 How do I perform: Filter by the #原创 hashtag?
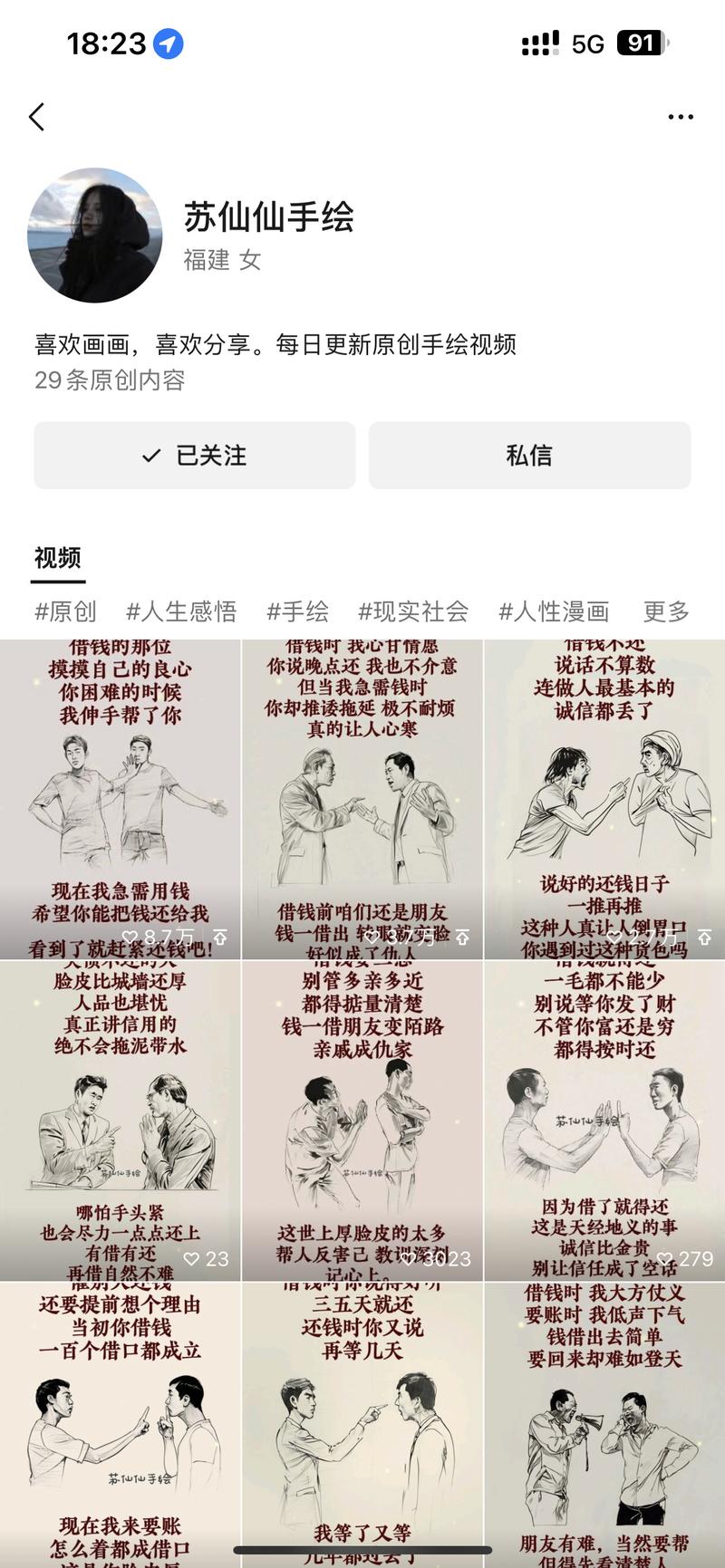(x=65, y=611)
